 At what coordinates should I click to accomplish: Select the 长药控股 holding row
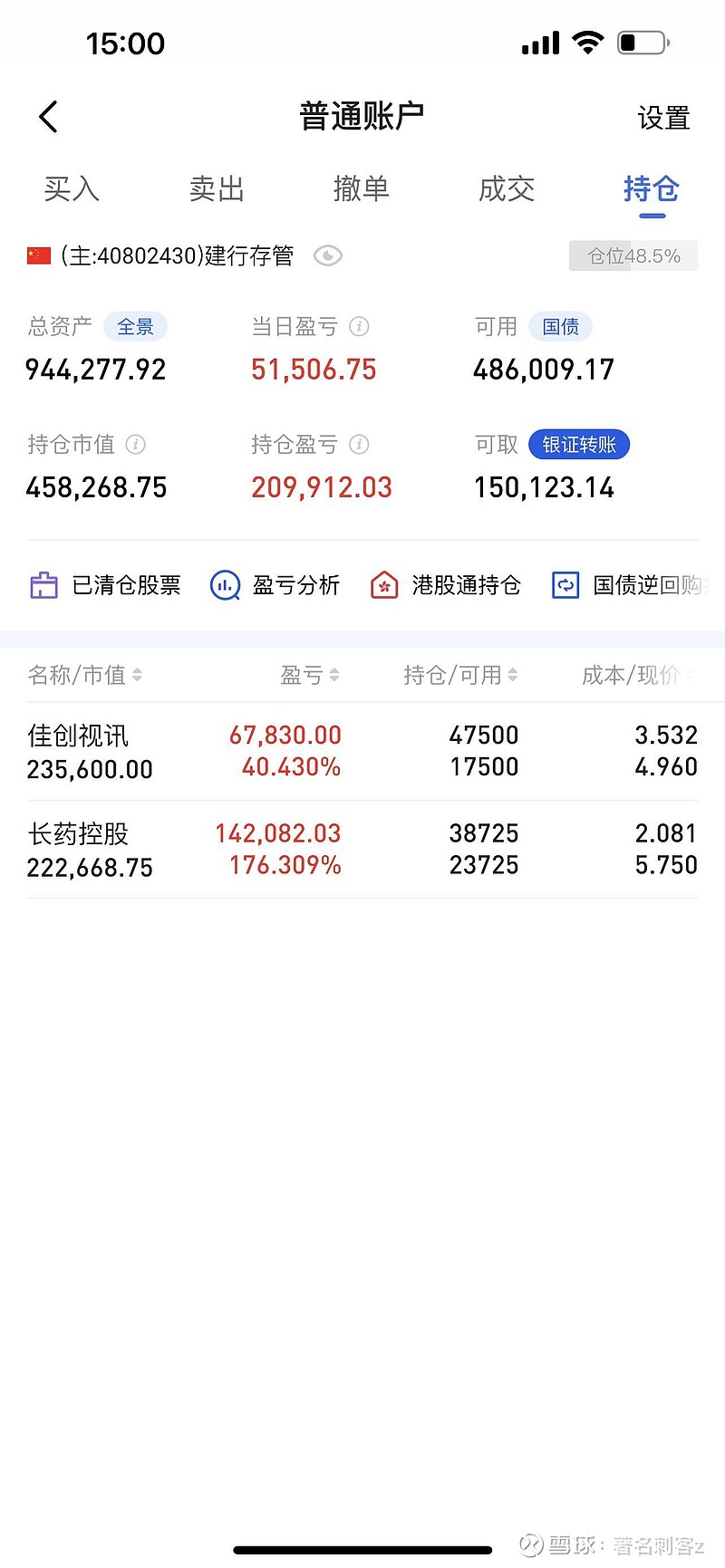pyautogui.click(x=272, y=849)
